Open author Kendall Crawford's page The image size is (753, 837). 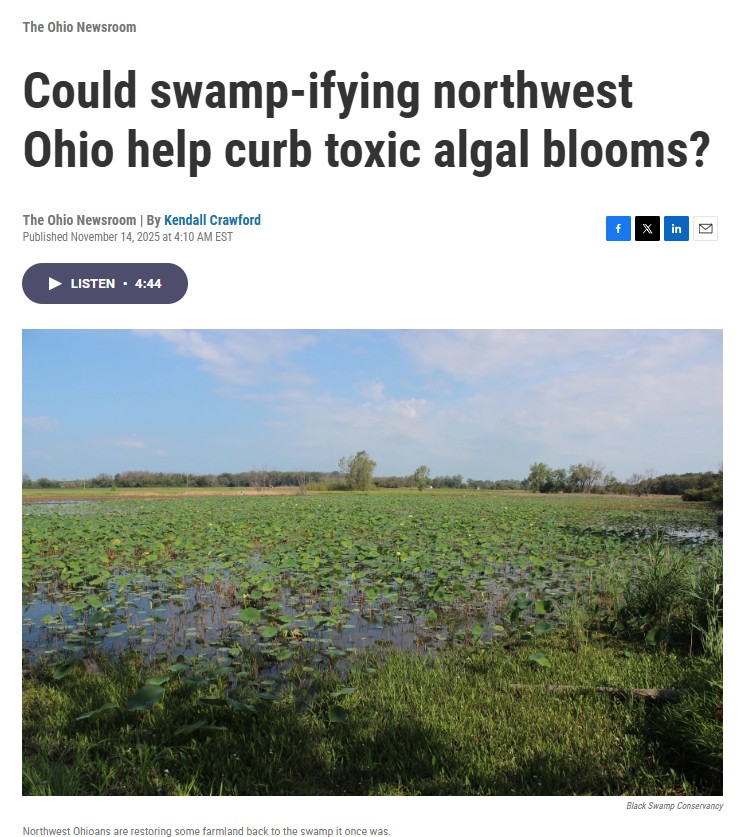point(212,220)
